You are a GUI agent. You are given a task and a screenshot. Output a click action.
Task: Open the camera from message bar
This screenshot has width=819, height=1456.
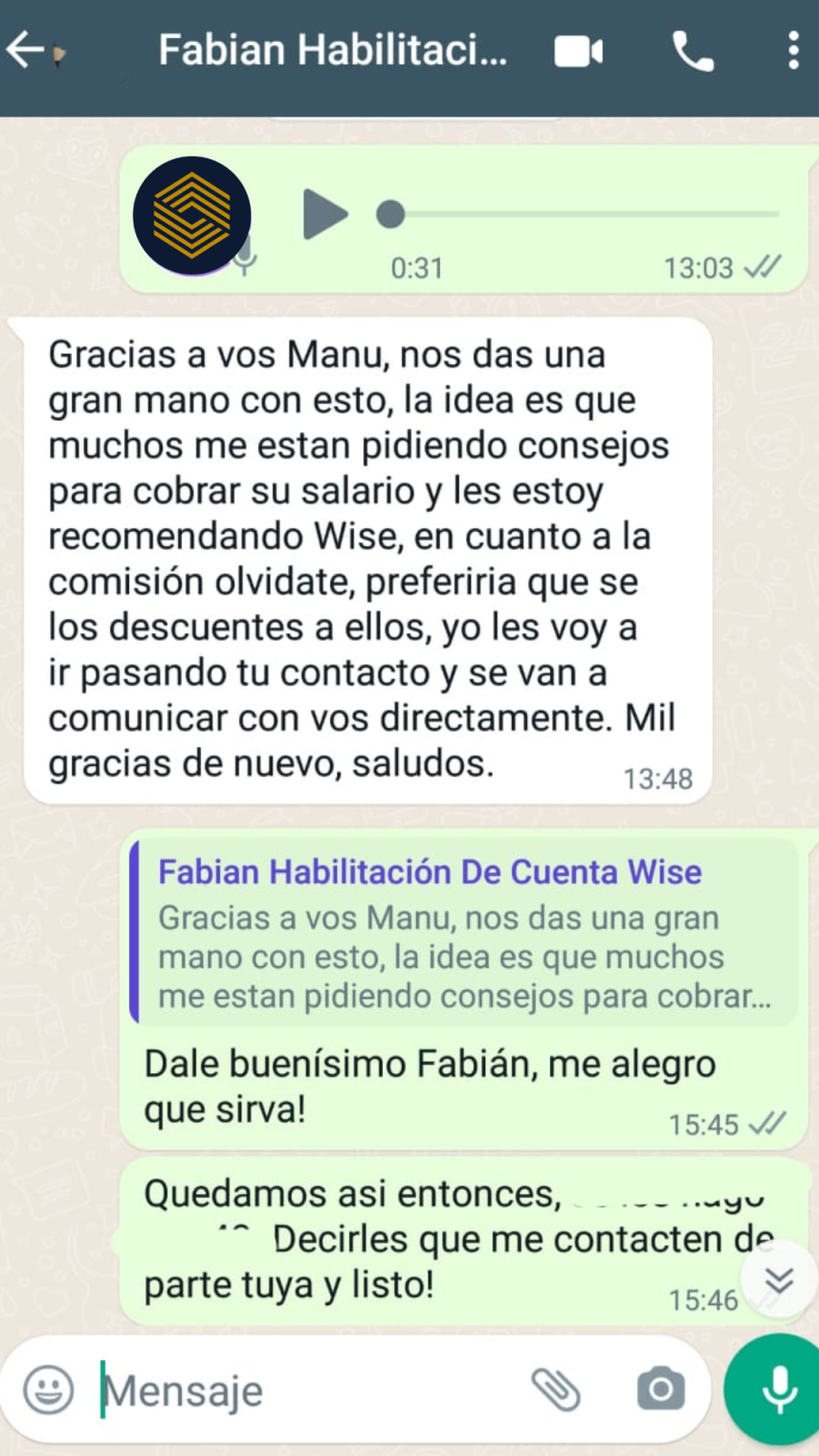point(661,1391)
